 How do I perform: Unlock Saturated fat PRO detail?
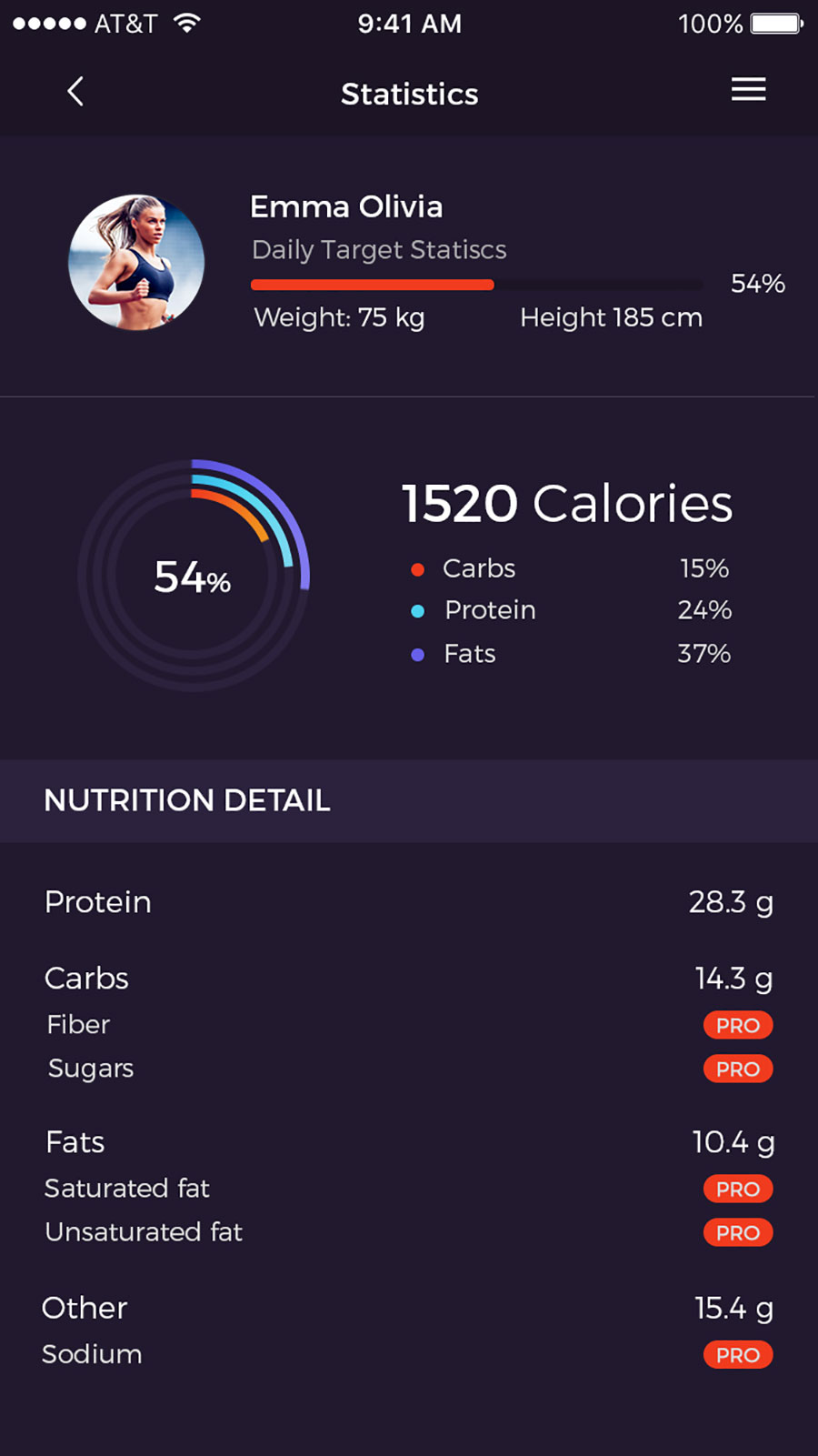[738, 1189]
